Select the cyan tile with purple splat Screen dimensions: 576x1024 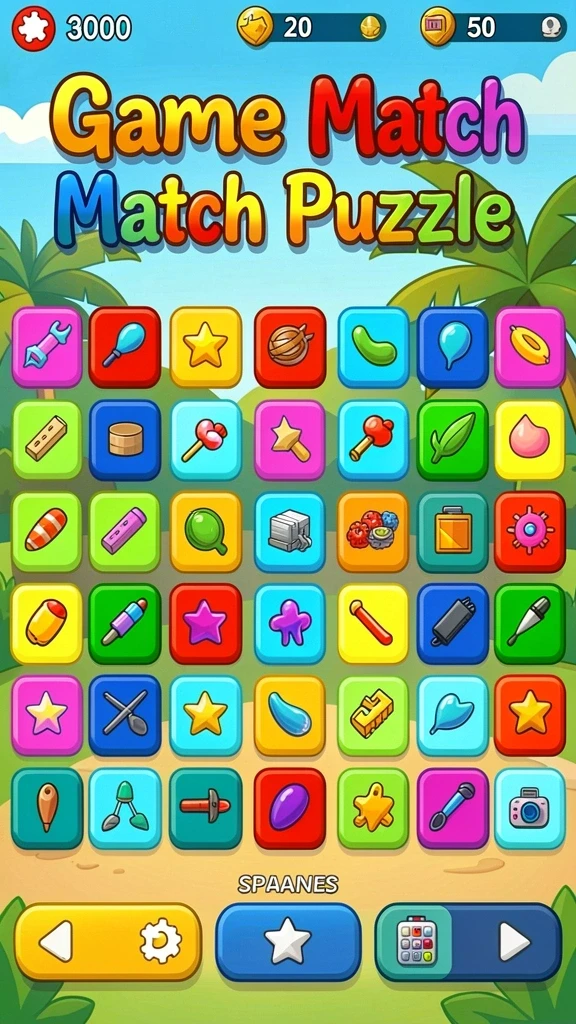tap(290, 624)
